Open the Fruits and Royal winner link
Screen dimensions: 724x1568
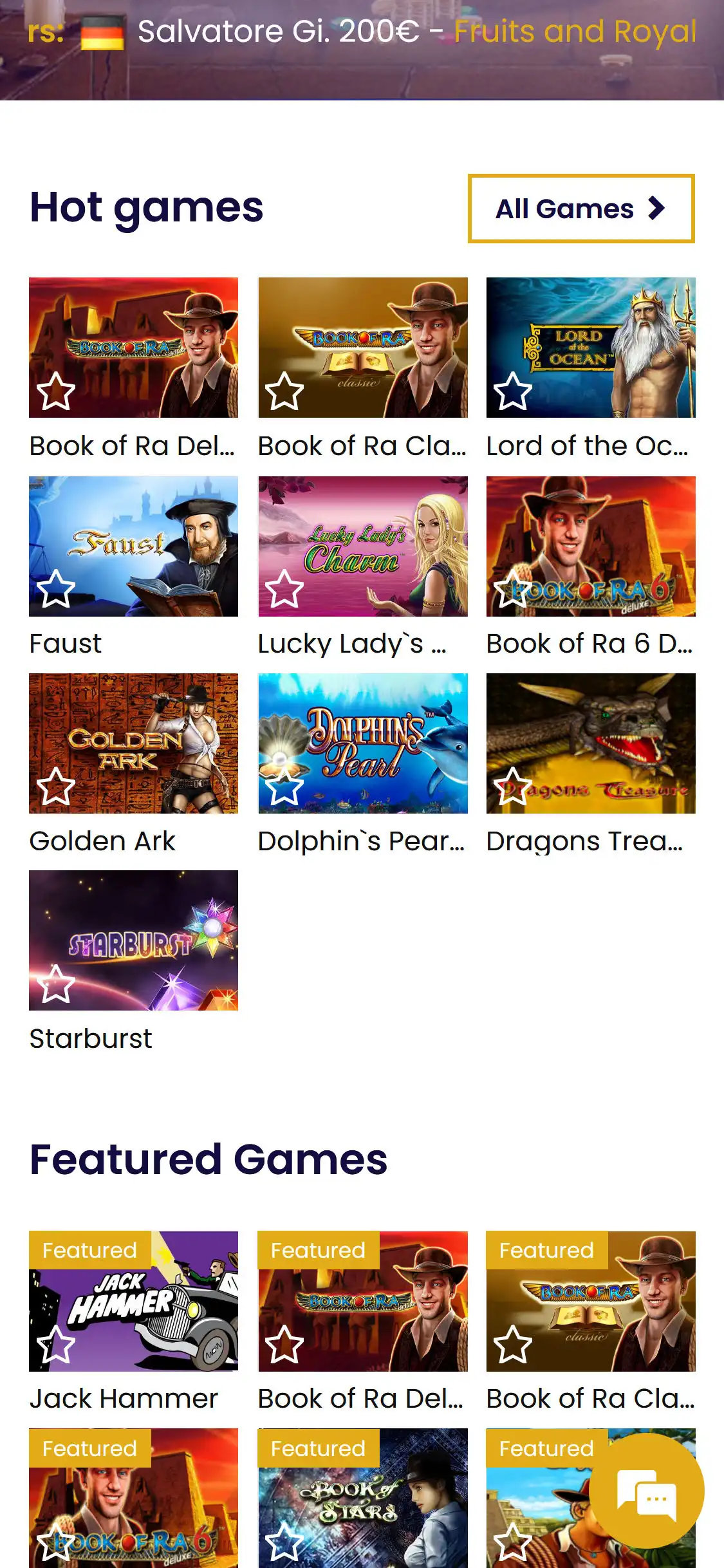(x=575, y=31)
